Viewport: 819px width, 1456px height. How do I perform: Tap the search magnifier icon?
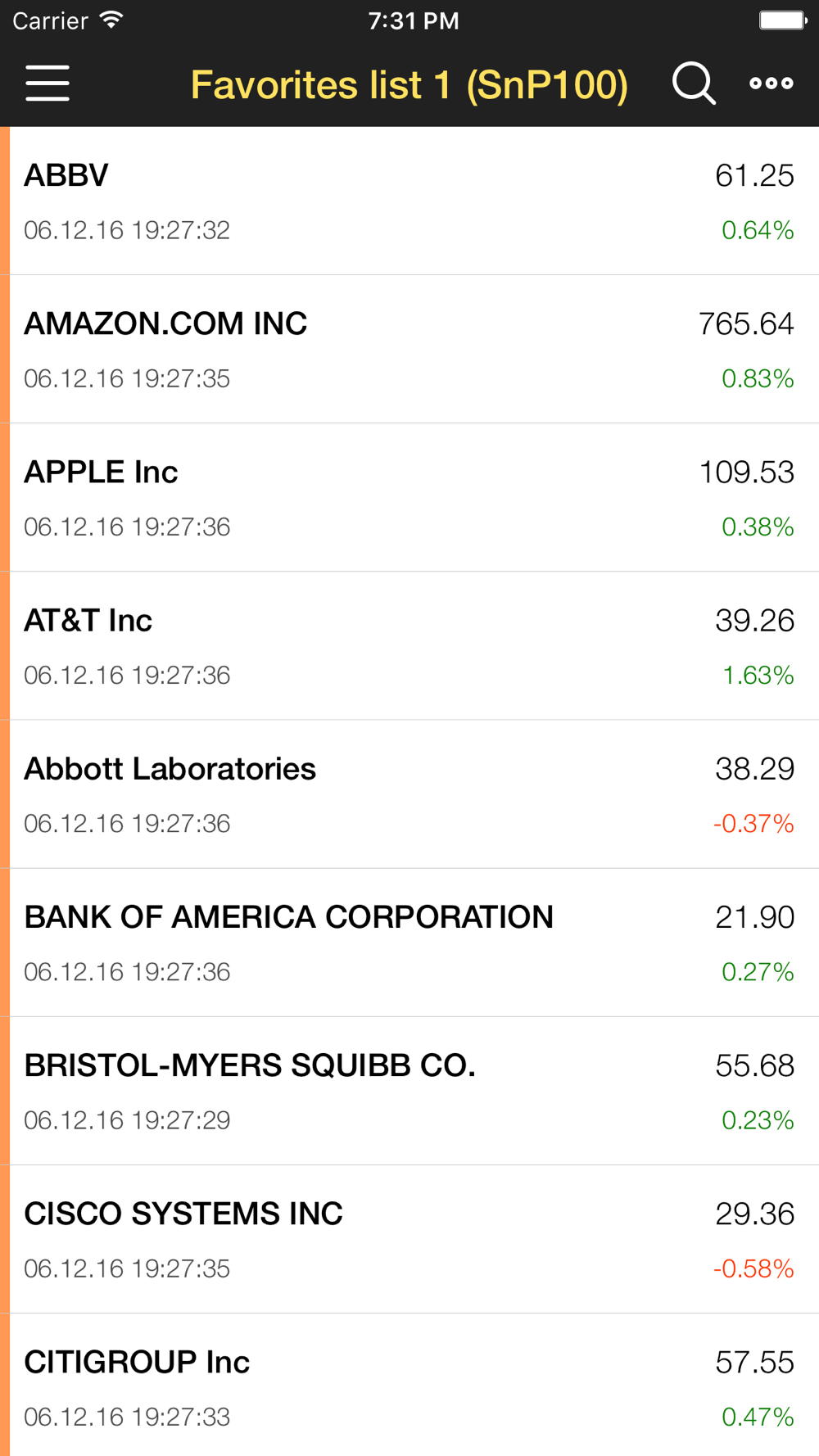tap(694, 84)
